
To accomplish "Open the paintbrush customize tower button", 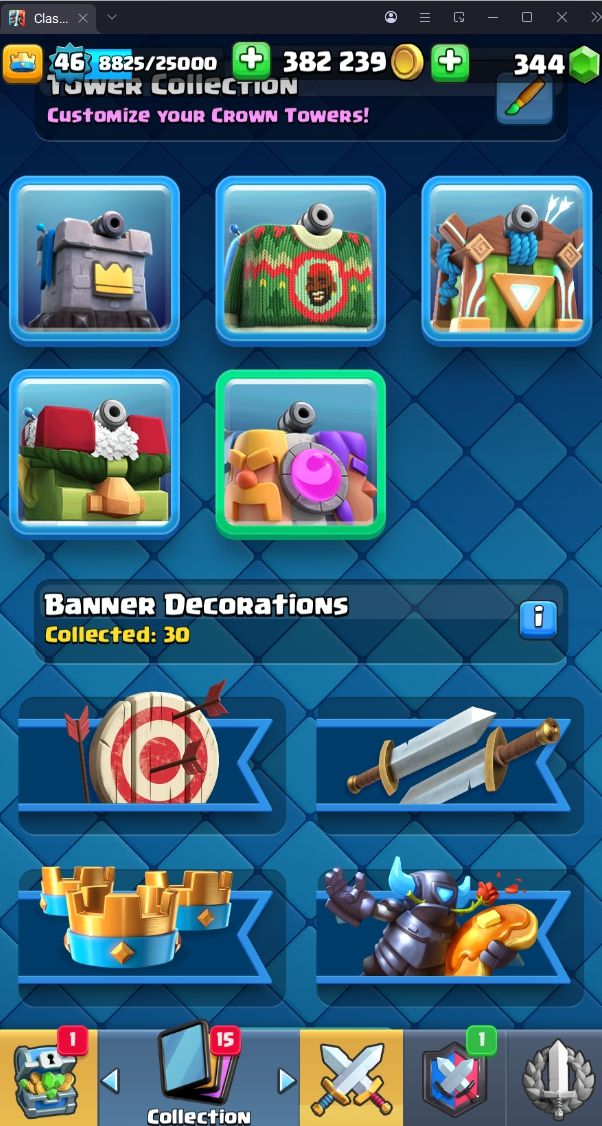I will (524, 98).
